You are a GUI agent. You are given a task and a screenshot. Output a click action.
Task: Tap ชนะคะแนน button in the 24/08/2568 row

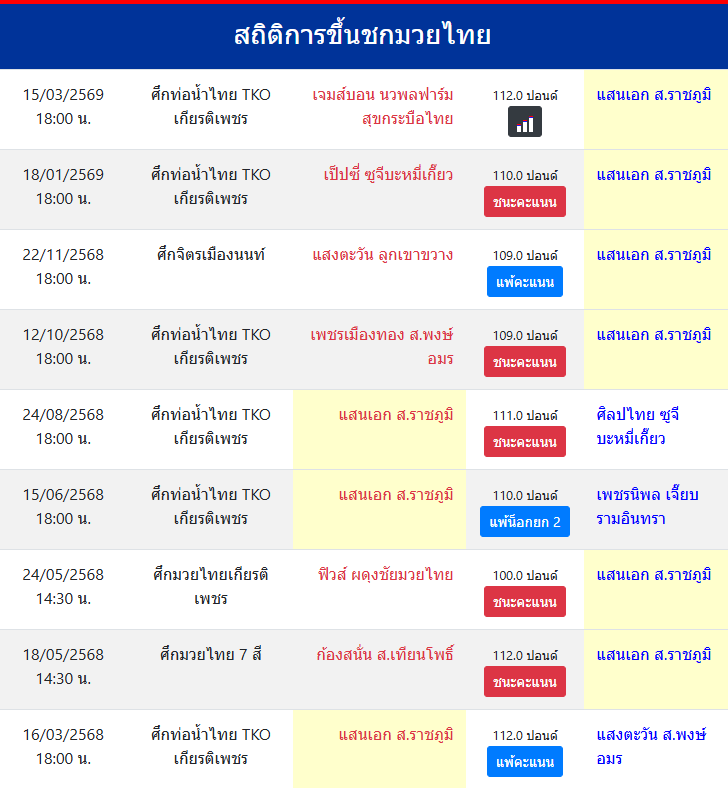click(525, 442)
